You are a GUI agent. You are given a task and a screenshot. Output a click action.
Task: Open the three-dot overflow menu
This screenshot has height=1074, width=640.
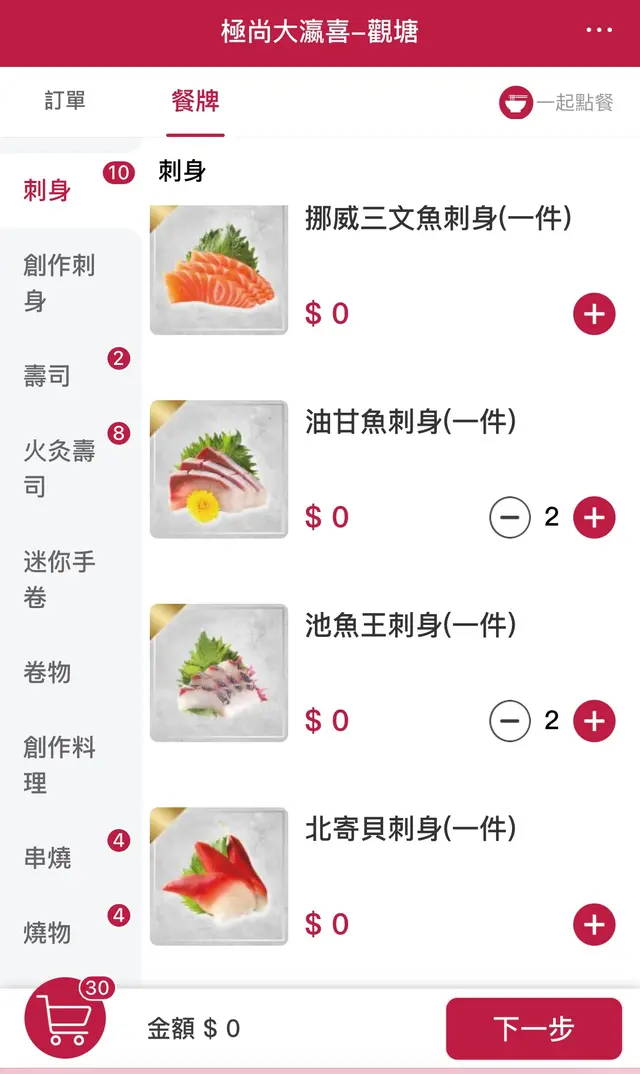pos(599,31)
